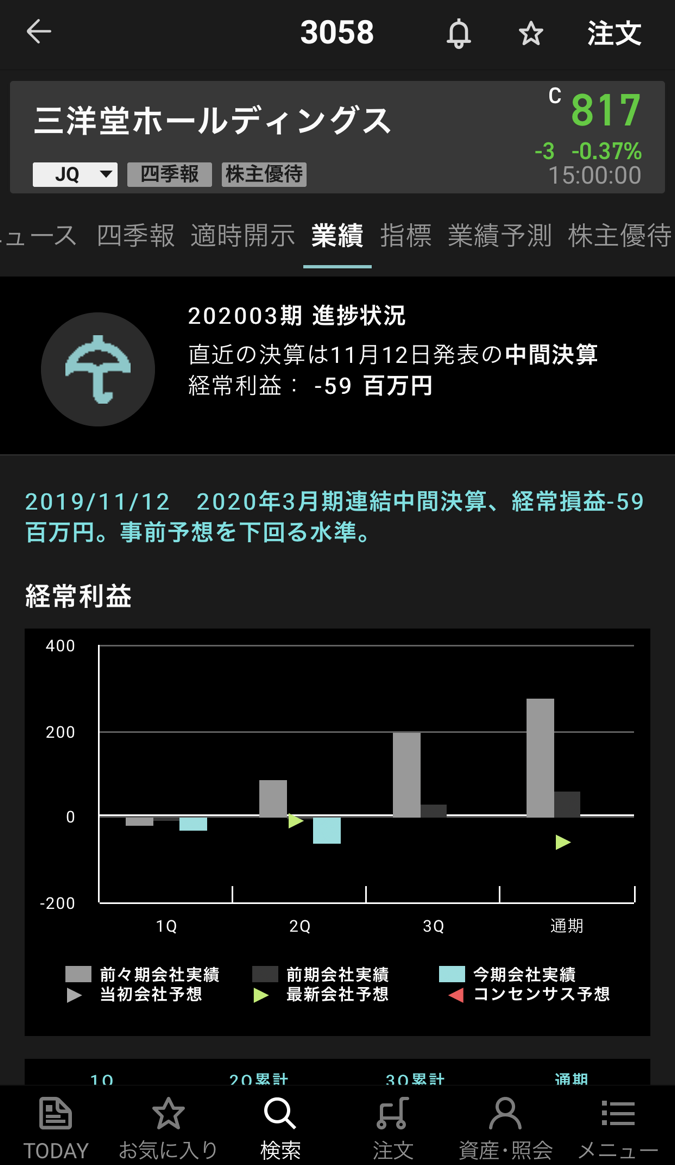
Task: Add stock 3058 to favorites star
Action: (530, 34)
